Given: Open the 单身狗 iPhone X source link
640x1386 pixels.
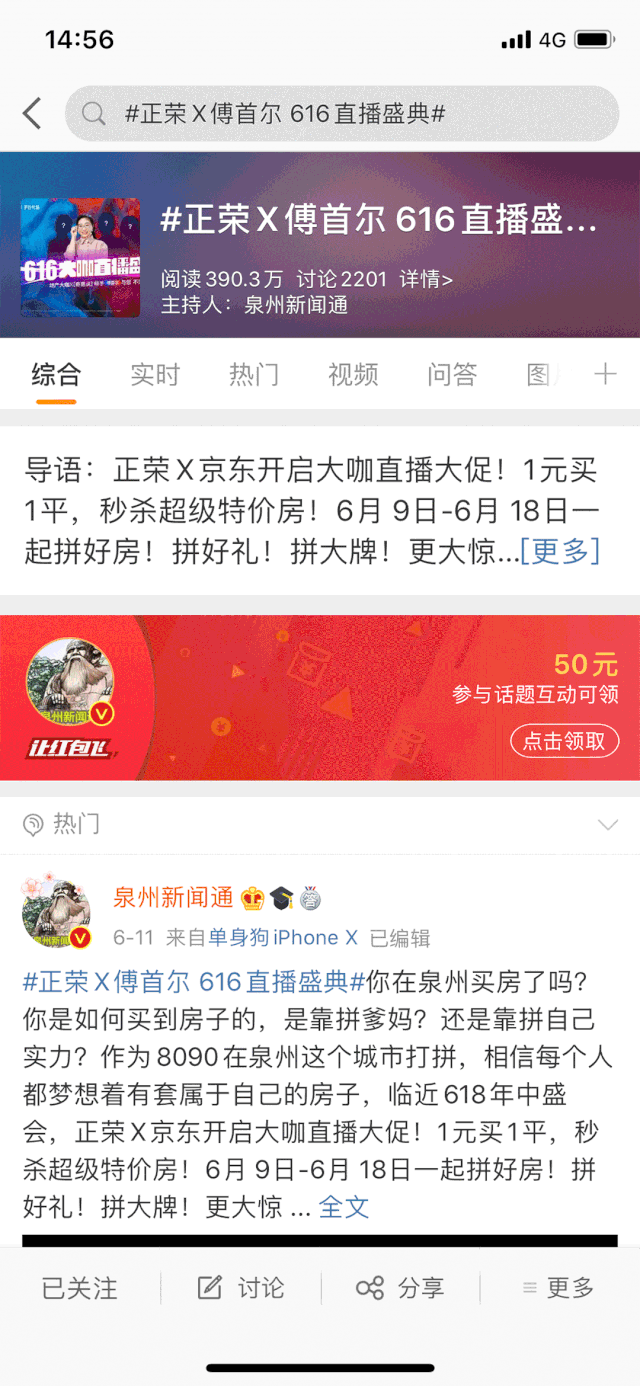Looking at the screenshot, I should [283, 938].
